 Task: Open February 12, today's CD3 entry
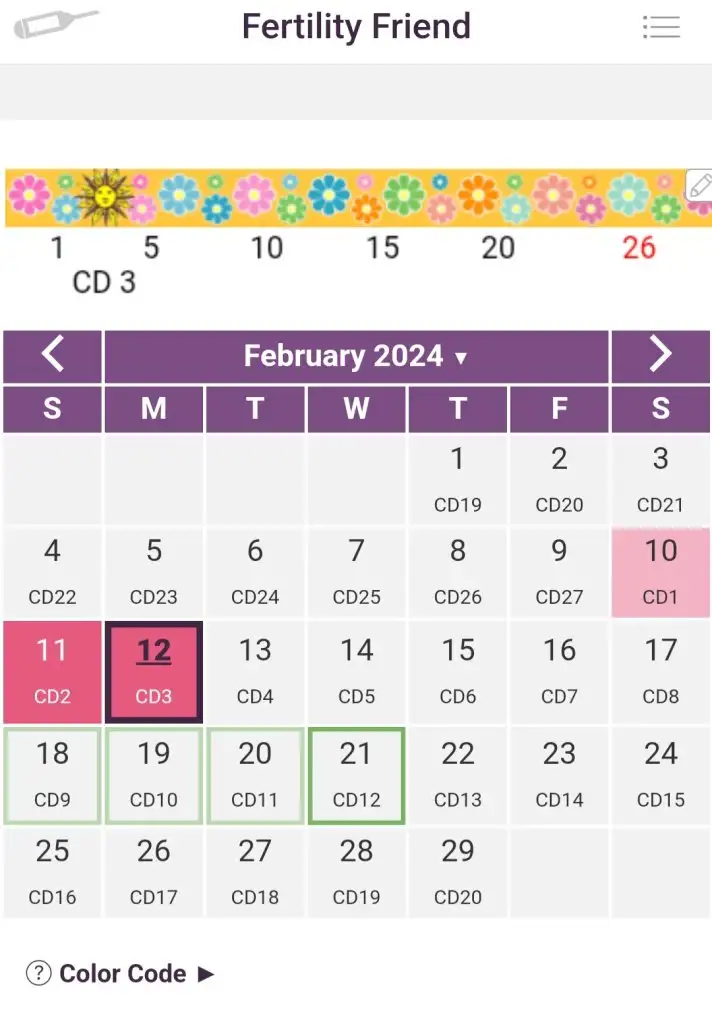(x=154, y=671)
